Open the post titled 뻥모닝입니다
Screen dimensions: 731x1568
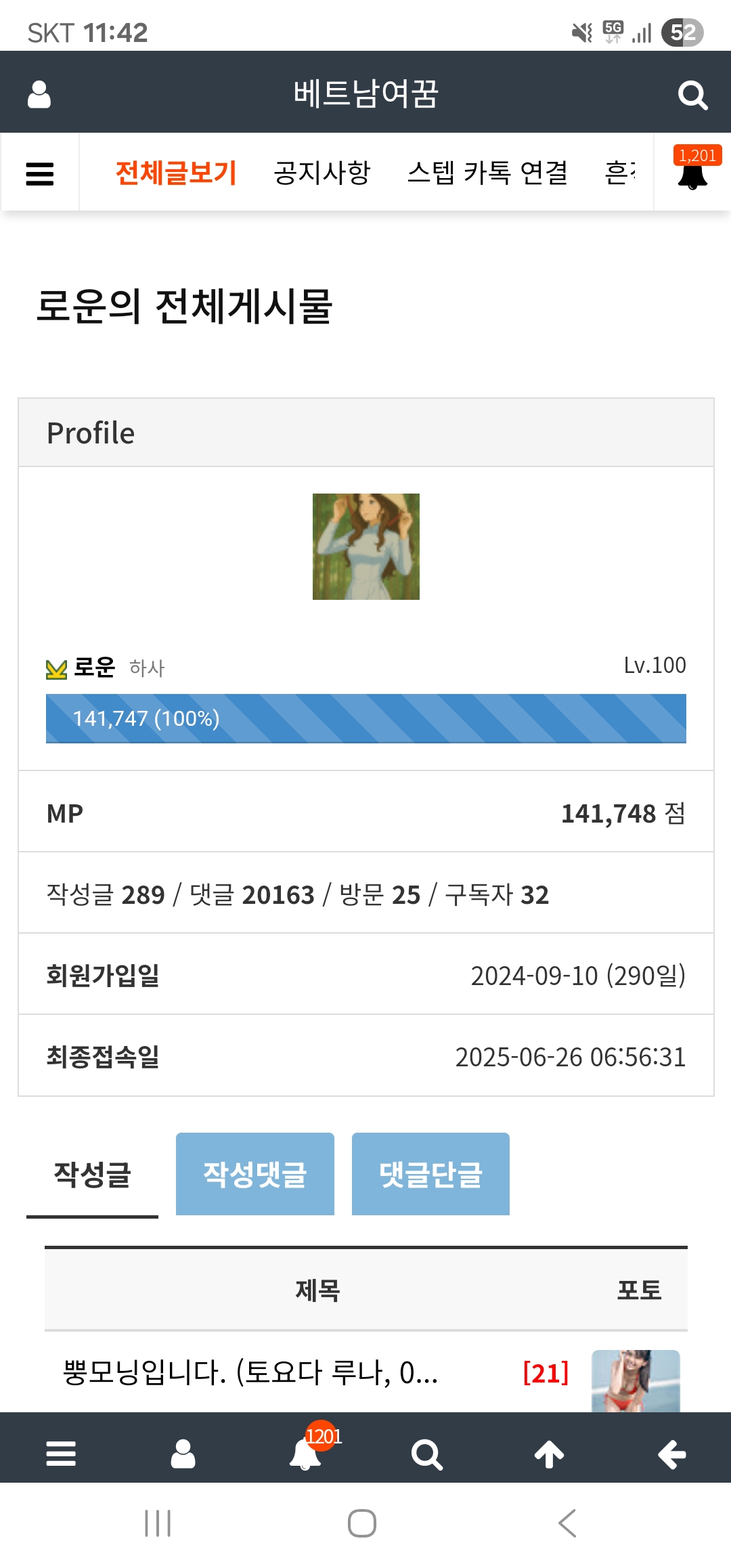[250, 1373]
